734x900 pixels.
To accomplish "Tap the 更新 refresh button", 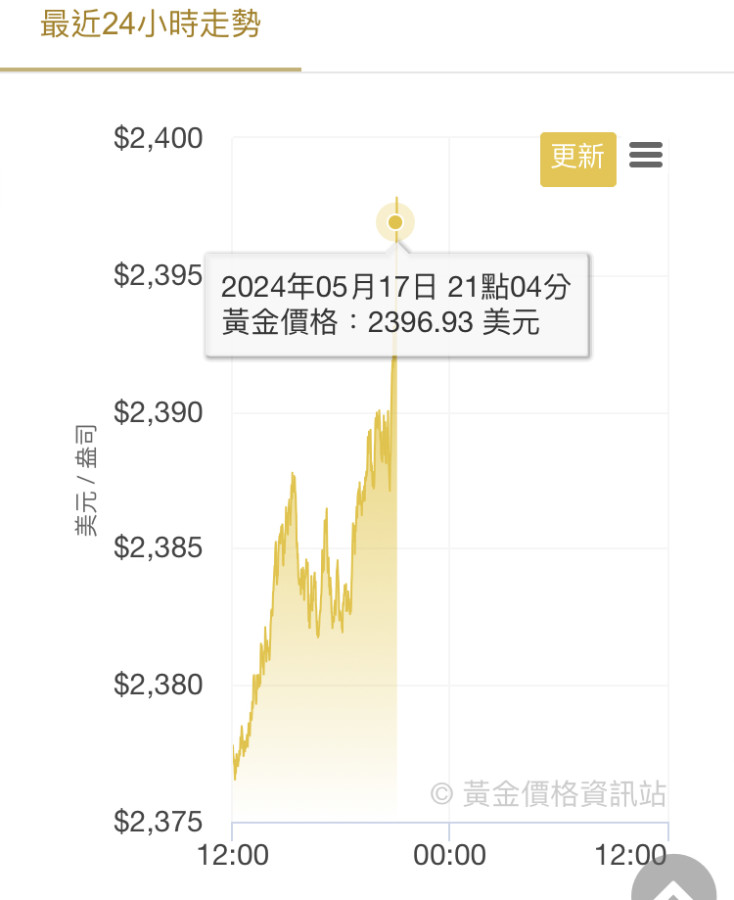I will [578, 158].
